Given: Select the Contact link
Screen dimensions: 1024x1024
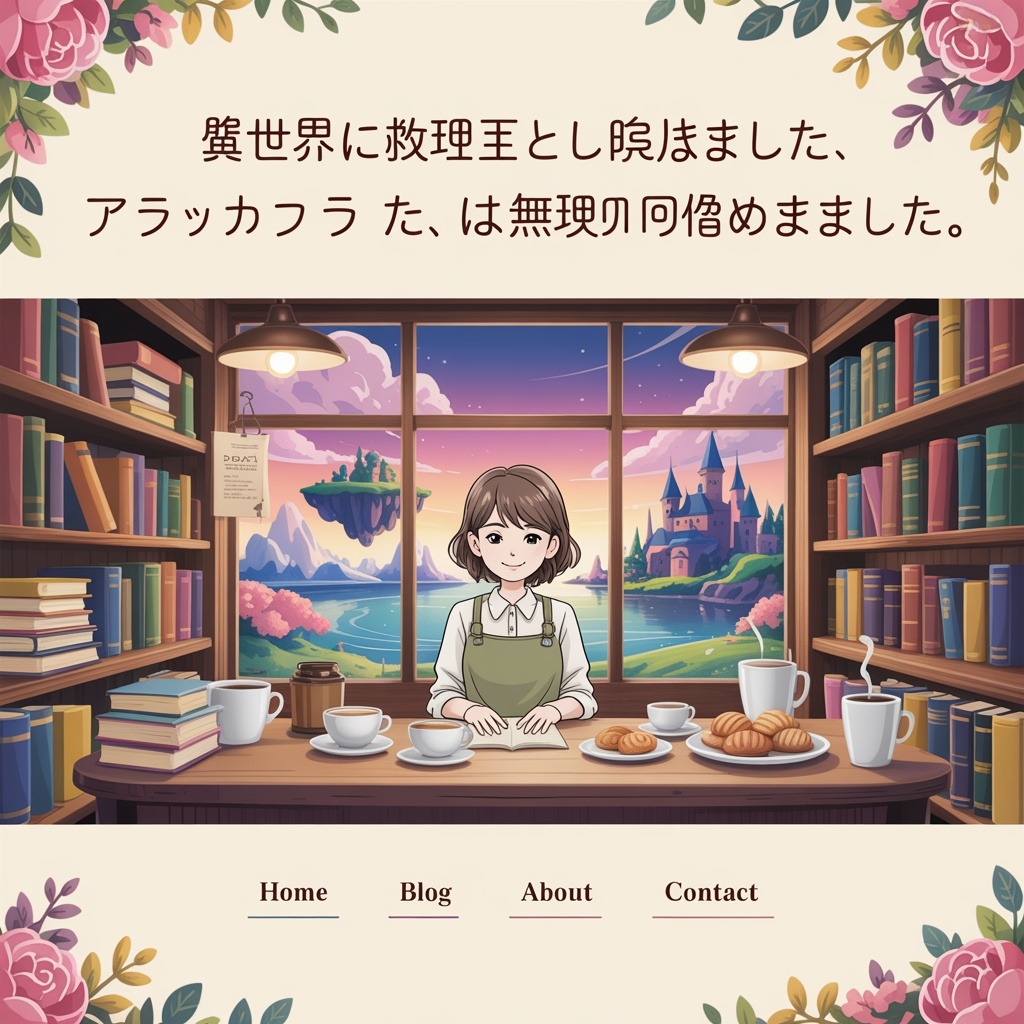Looking at the screenshot, I should (x=711, y=892).
